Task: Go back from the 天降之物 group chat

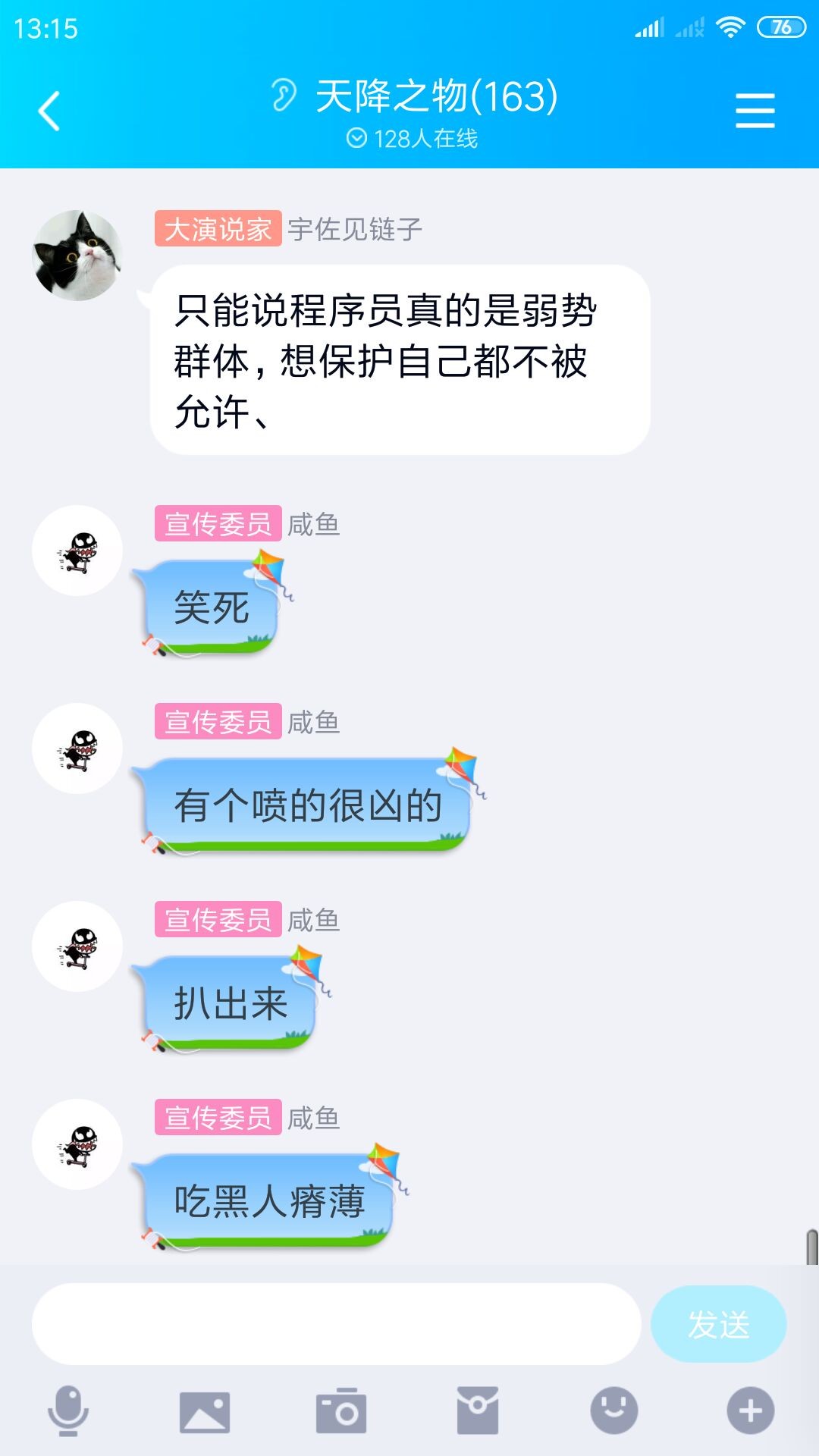Action: (x=49, y=111)
